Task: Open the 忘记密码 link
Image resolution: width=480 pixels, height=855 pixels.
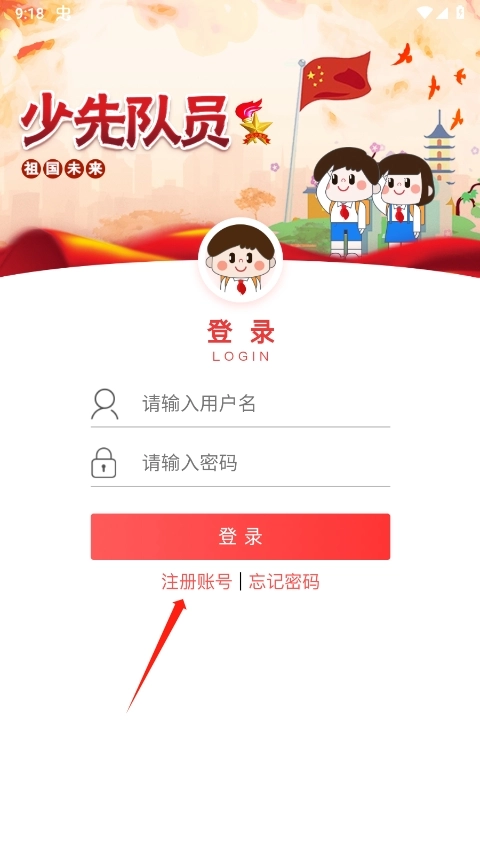Action: point(284,582)
